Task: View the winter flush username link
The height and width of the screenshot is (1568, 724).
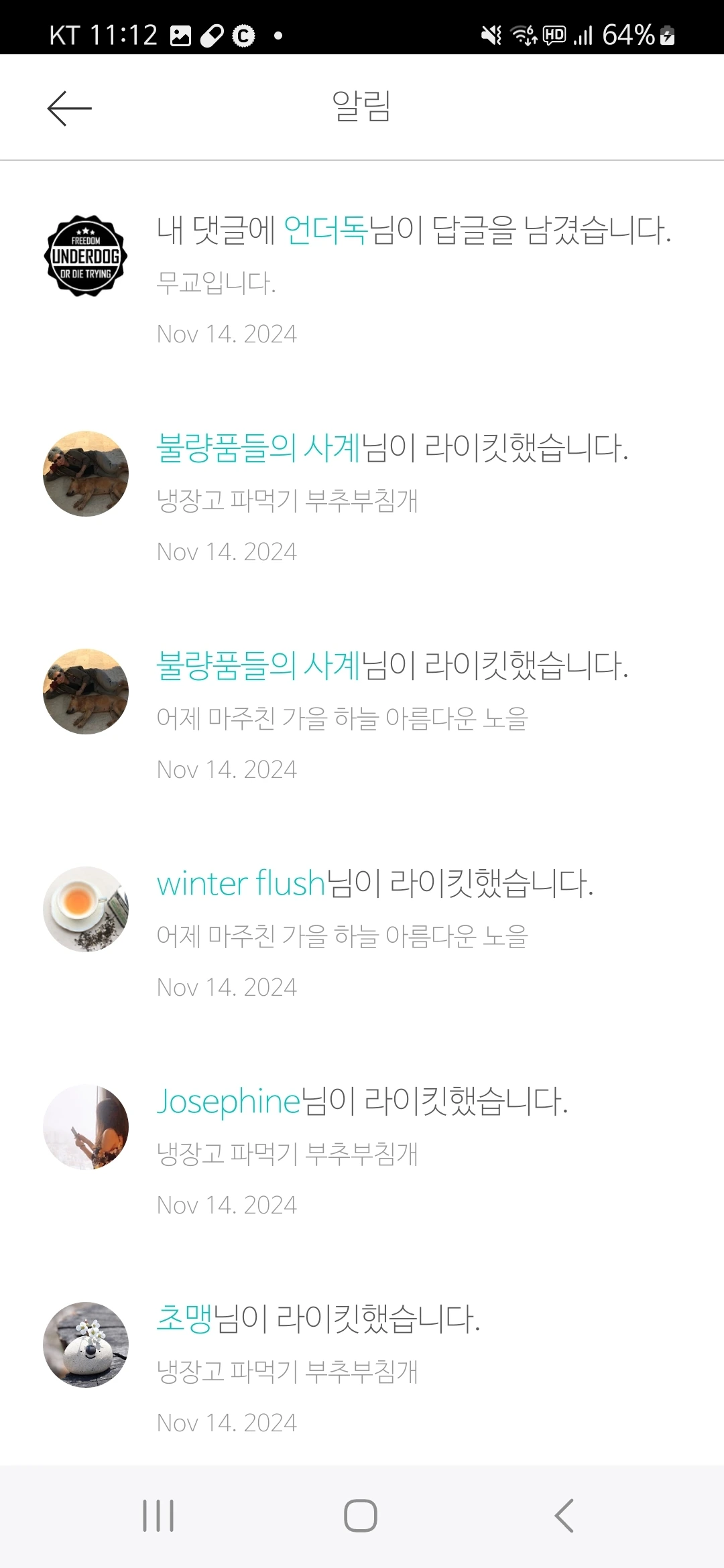Action: click(241, 883)
